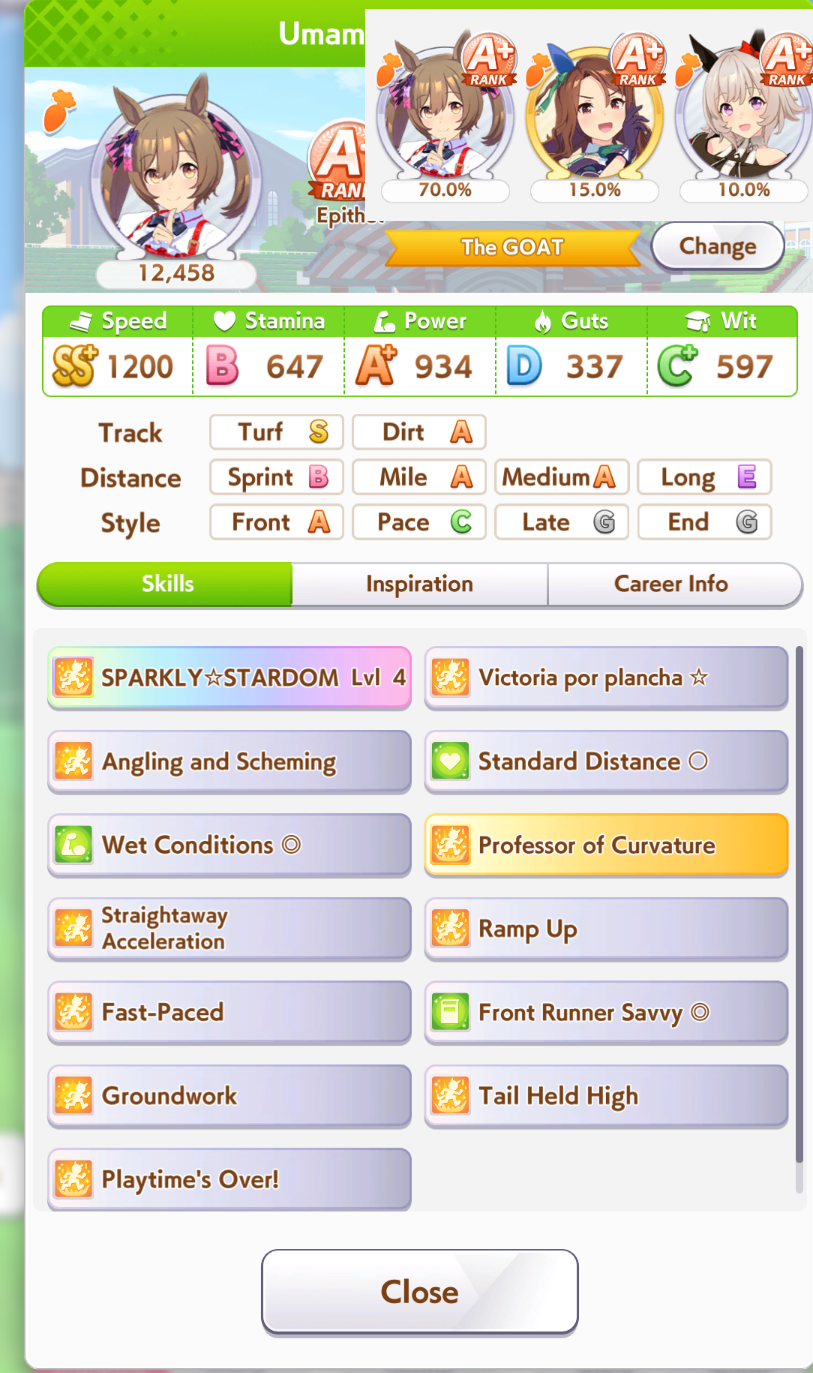View the Ramp Up skill

coord(606,928)
